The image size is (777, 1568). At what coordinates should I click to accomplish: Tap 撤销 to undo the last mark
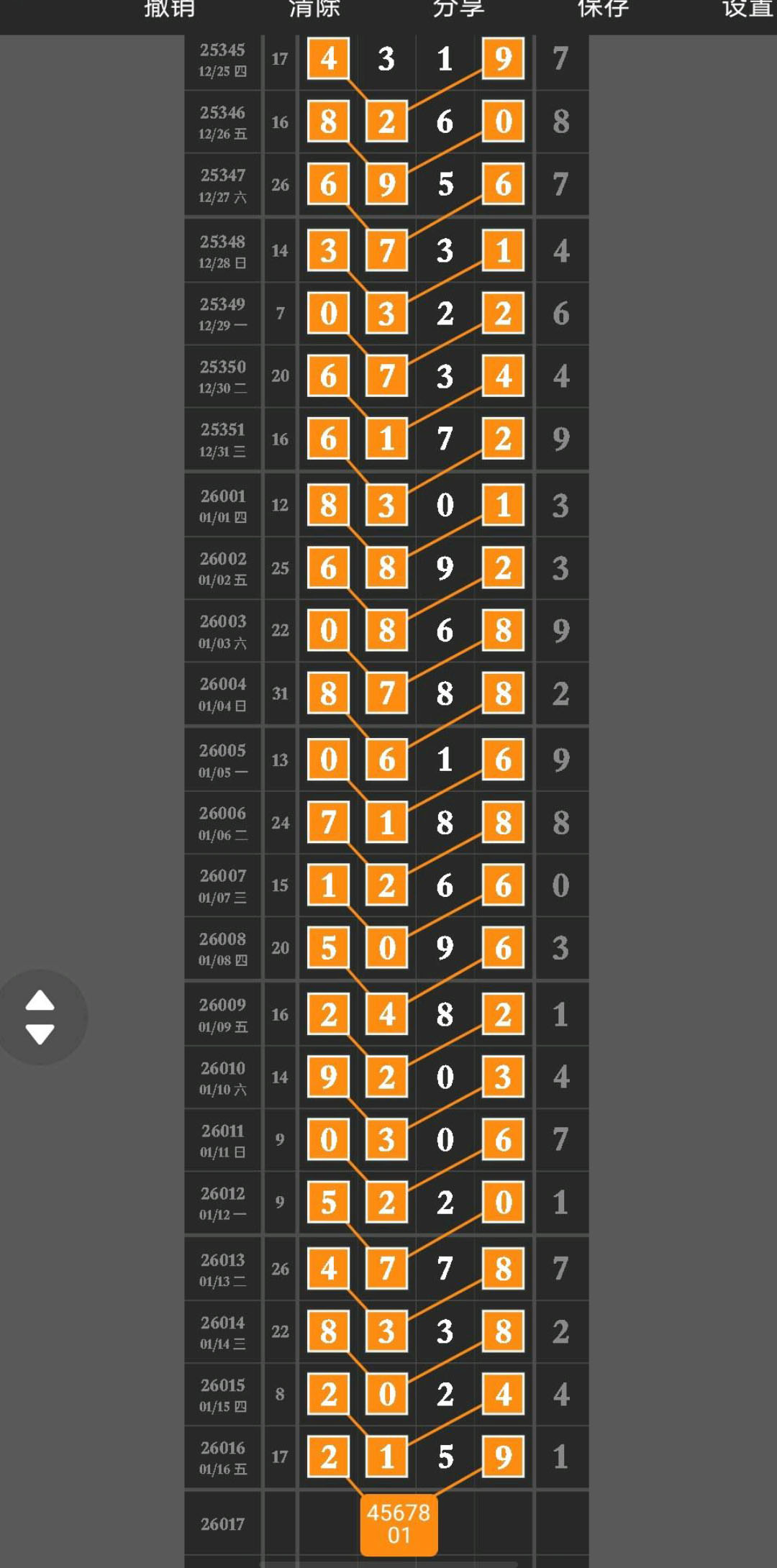170,9
